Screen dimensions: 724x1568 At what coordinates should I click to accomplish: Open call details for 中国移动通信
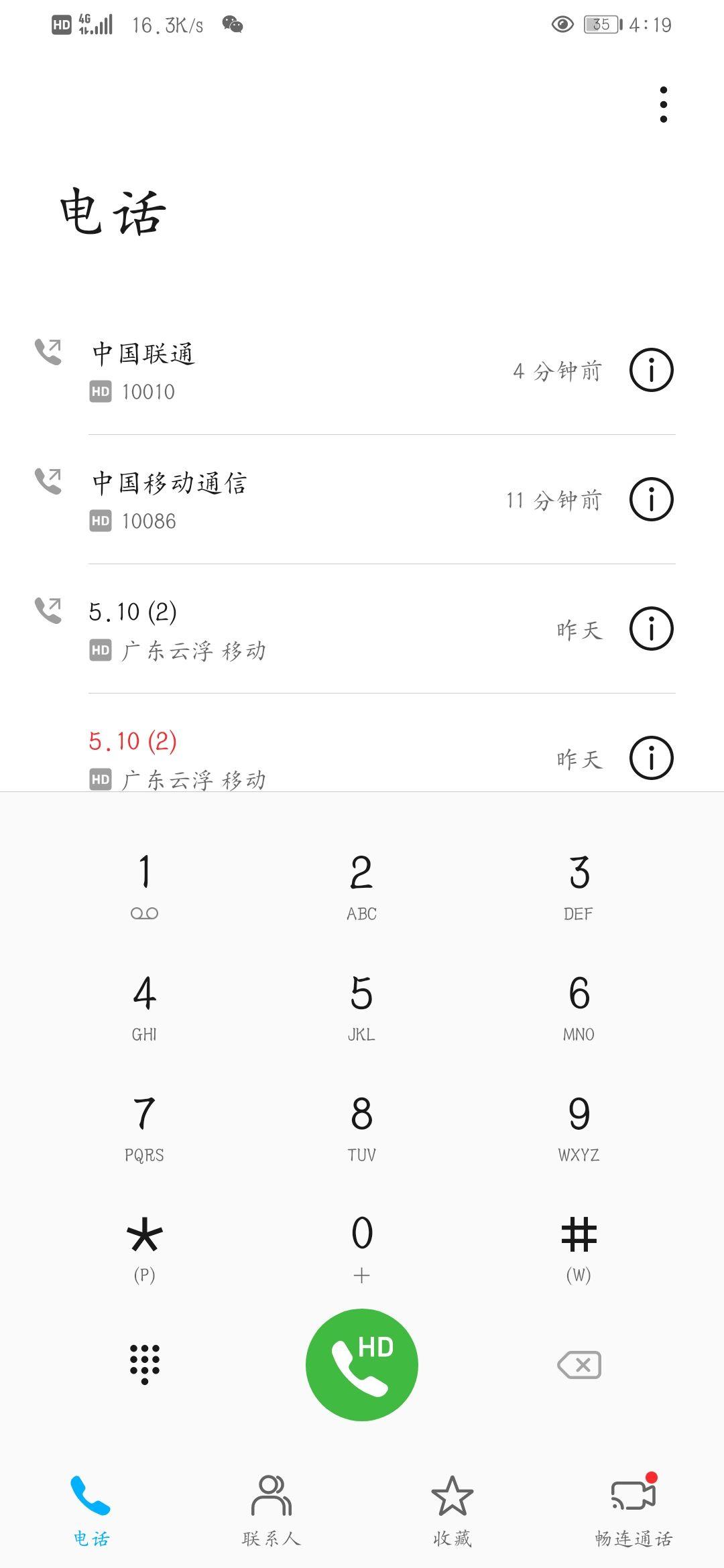651,499
